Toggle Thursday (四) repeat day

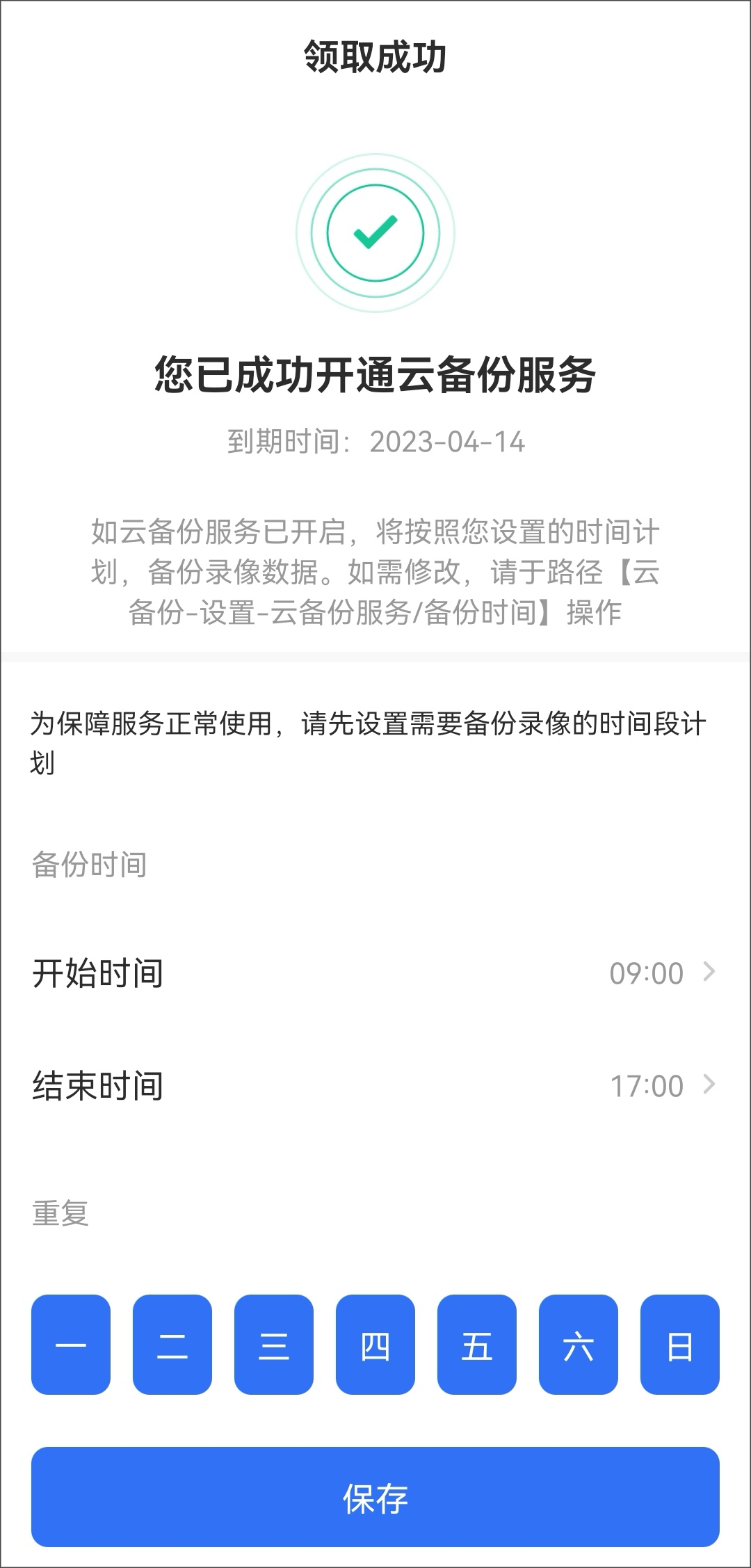(375, 1345)
